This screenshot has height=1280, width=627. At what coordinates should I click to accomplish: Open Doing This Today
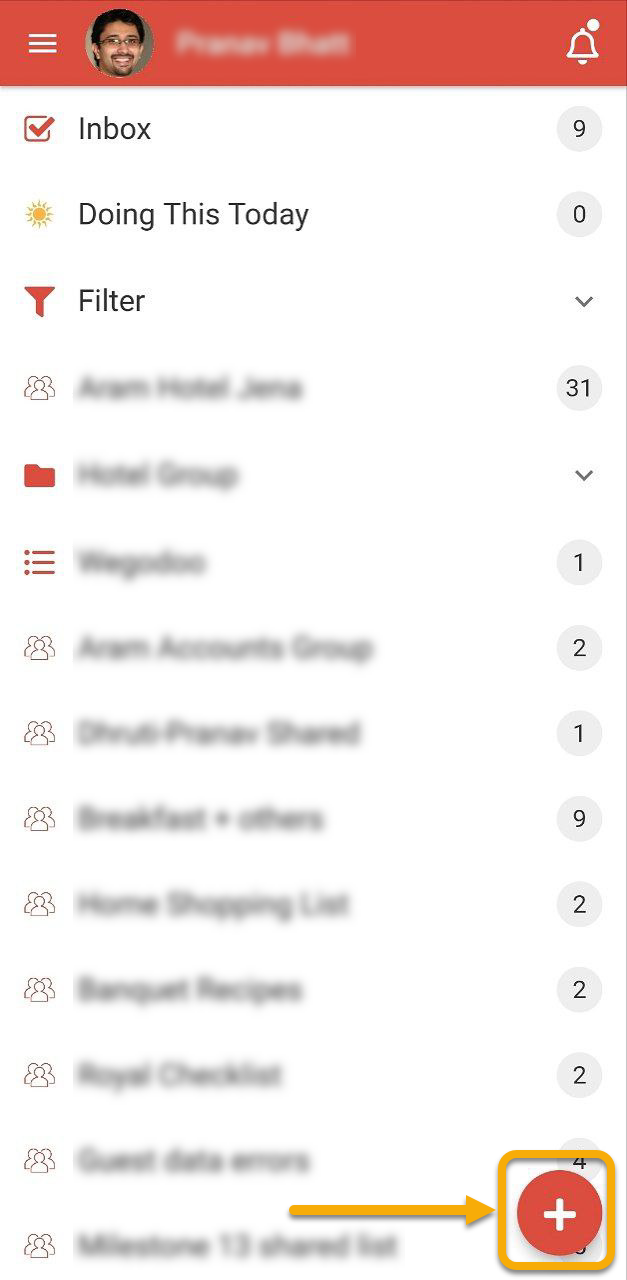193,215
